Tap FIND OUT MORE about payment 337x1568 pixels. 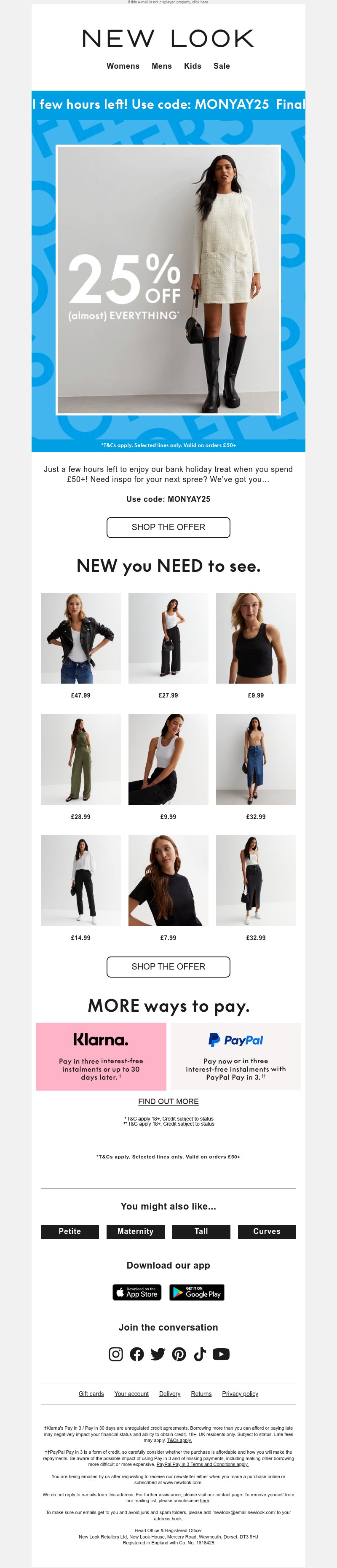tap(168, 1101)
